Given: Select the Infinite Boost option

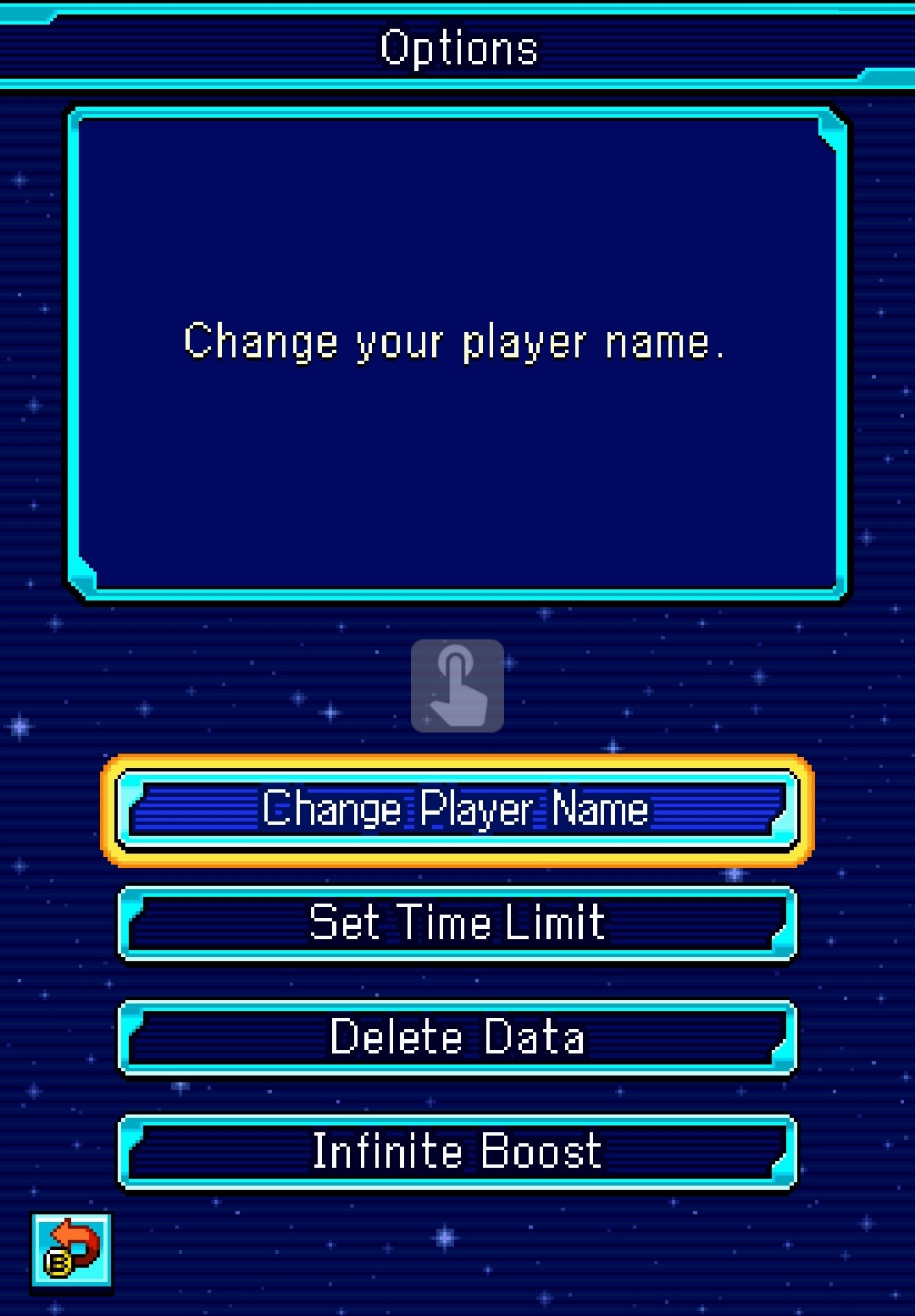Looking at the screenshot, I should [x=457, y=1152].
